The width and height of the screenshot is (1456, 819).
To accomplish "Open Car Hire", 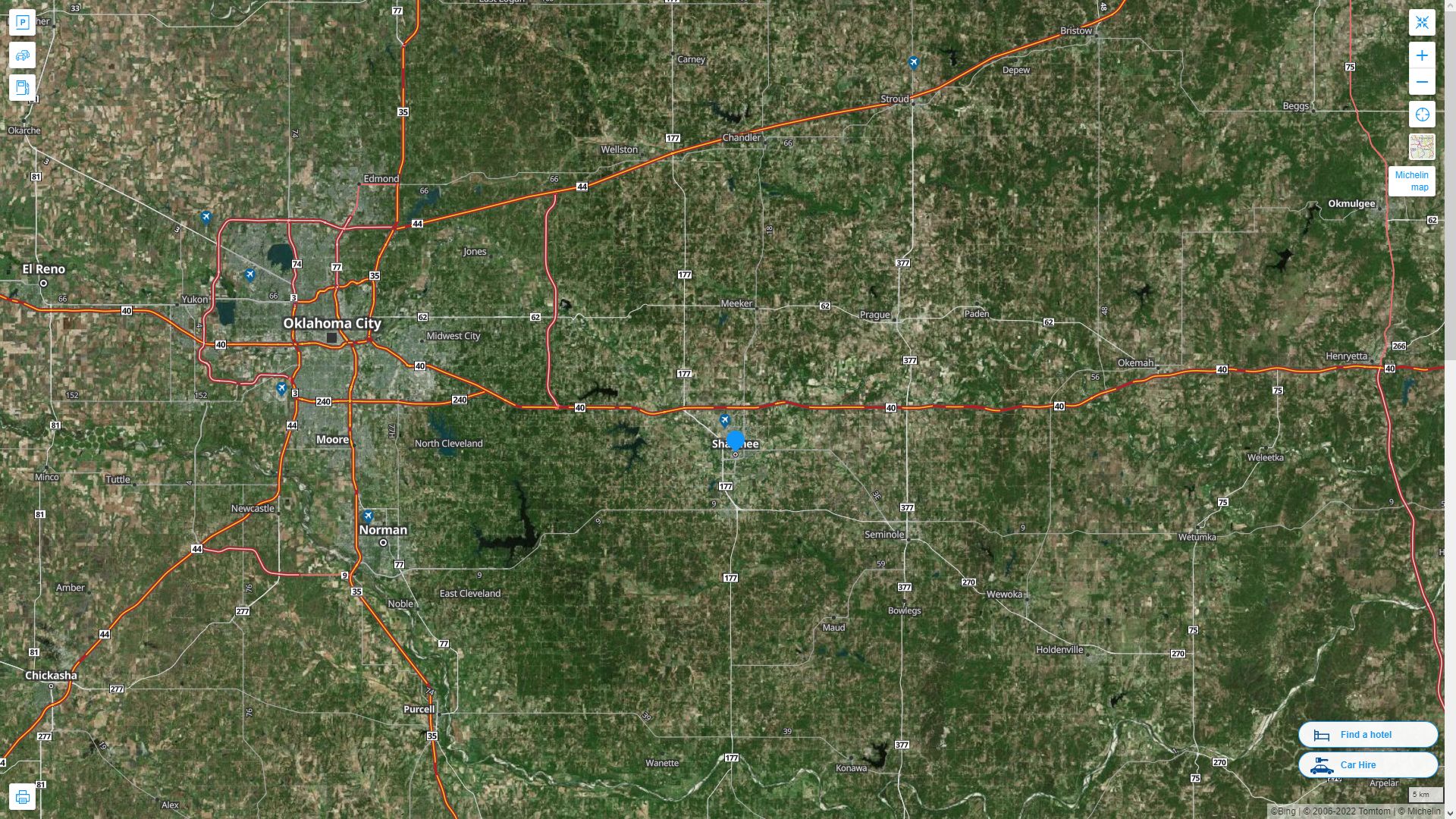I will point(1367,764).
